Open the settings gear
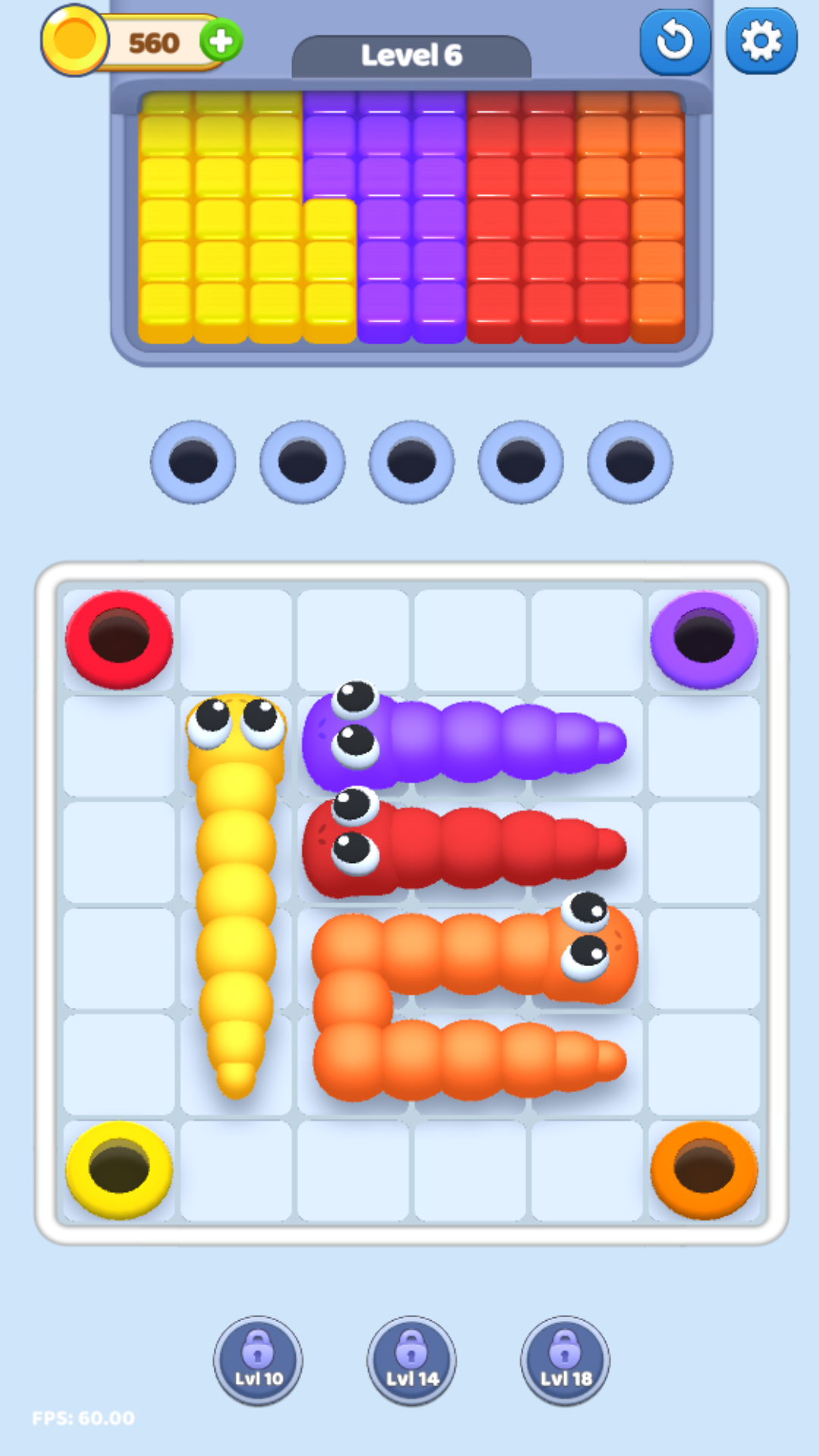Viewport: 819px width, 1456px height. tap(761, 42)
